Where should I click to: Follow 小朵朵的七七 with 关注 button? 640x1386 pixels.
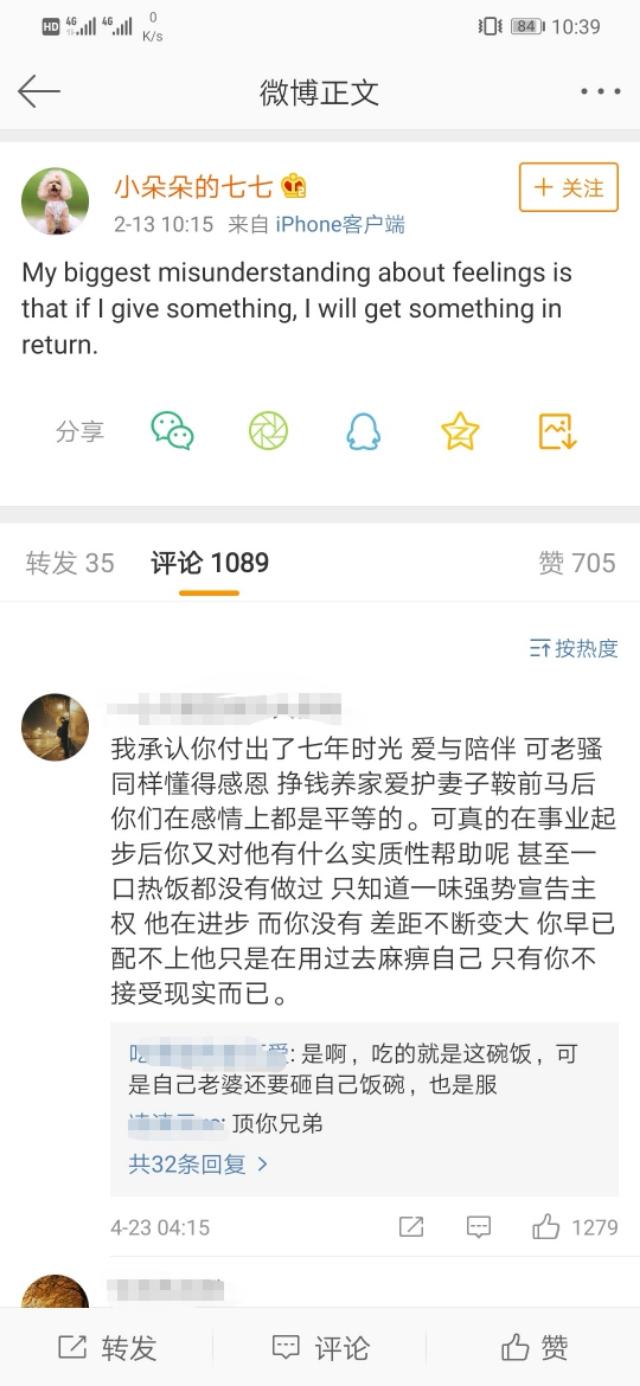tap(568, 188)
